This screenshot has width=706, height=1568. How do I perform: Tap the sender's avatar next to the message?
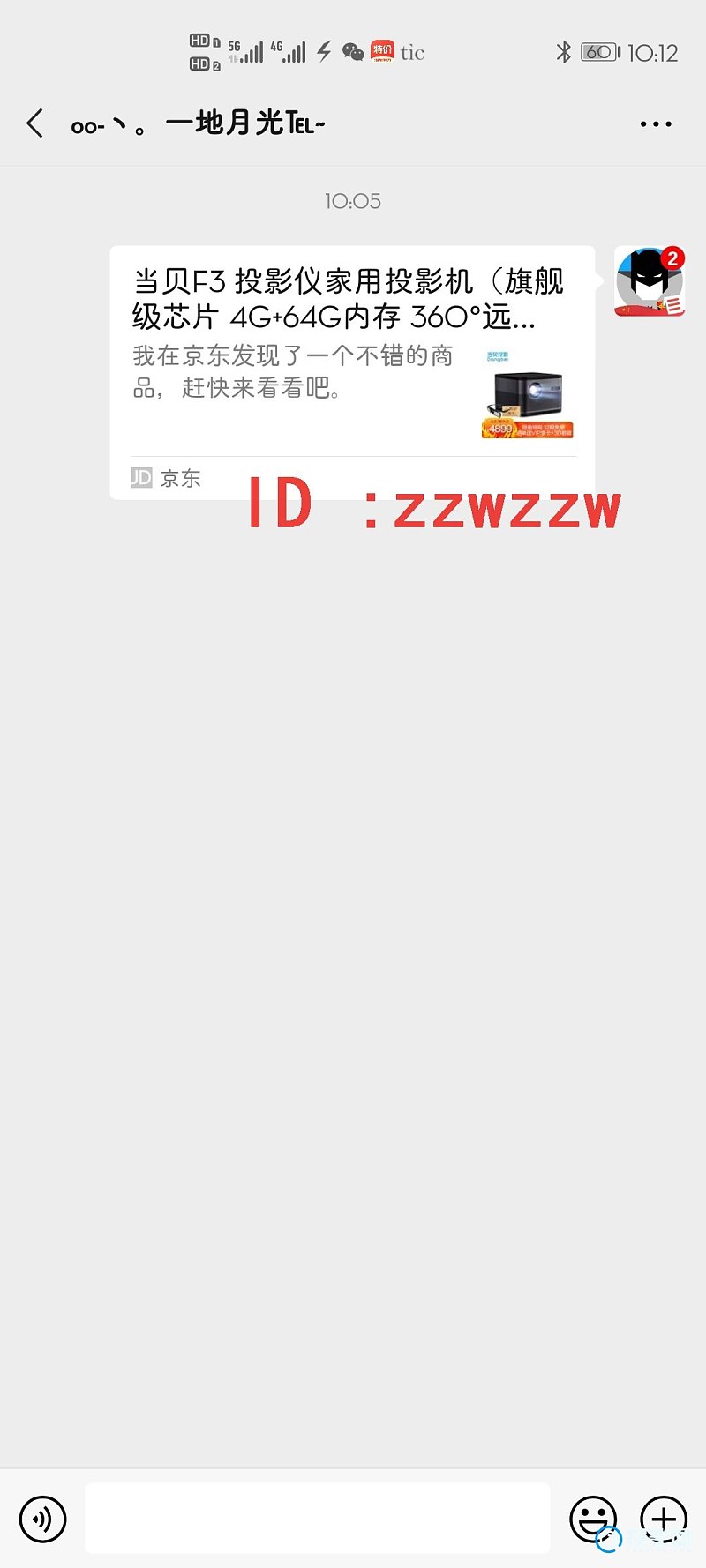[x=649, y=282]
